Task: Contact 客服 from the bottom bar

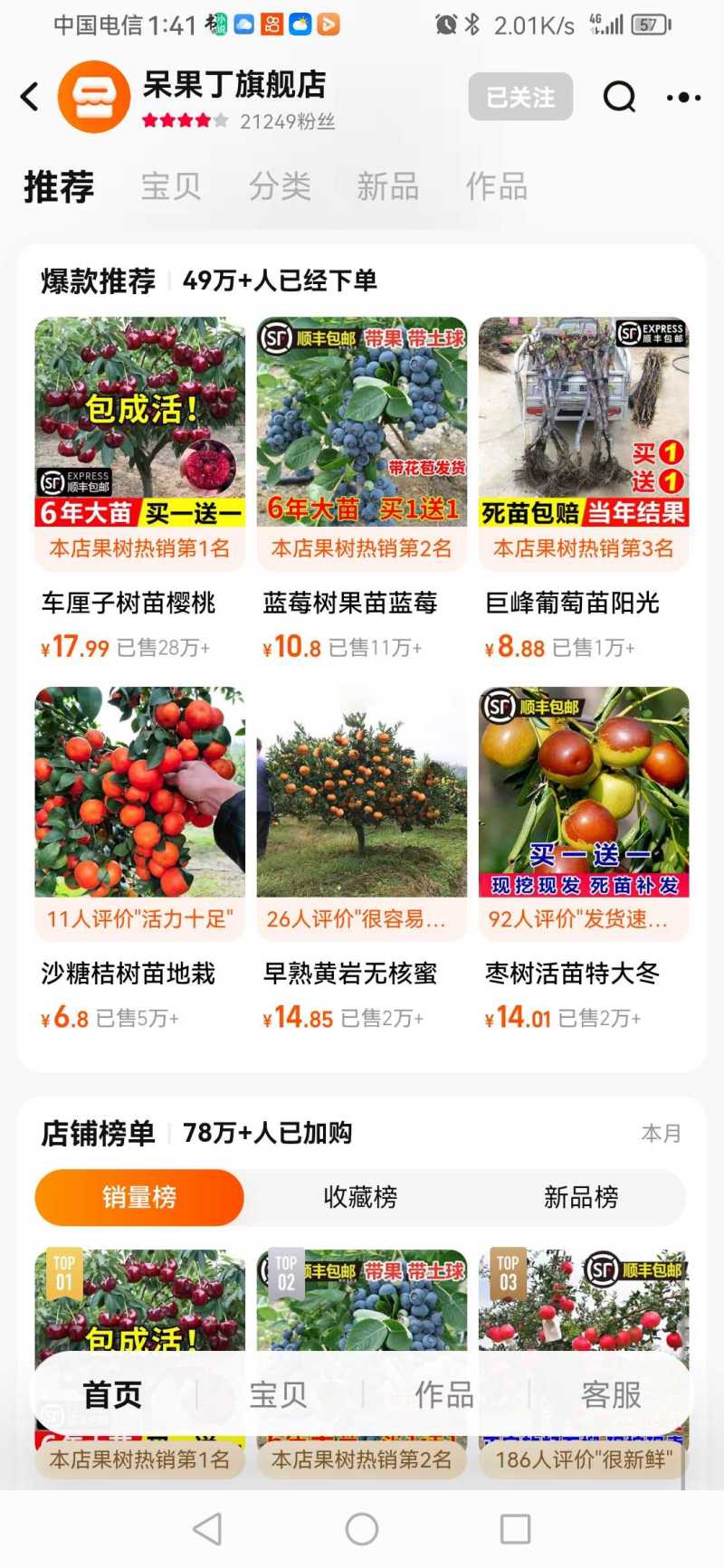Action: point(611,1395)
